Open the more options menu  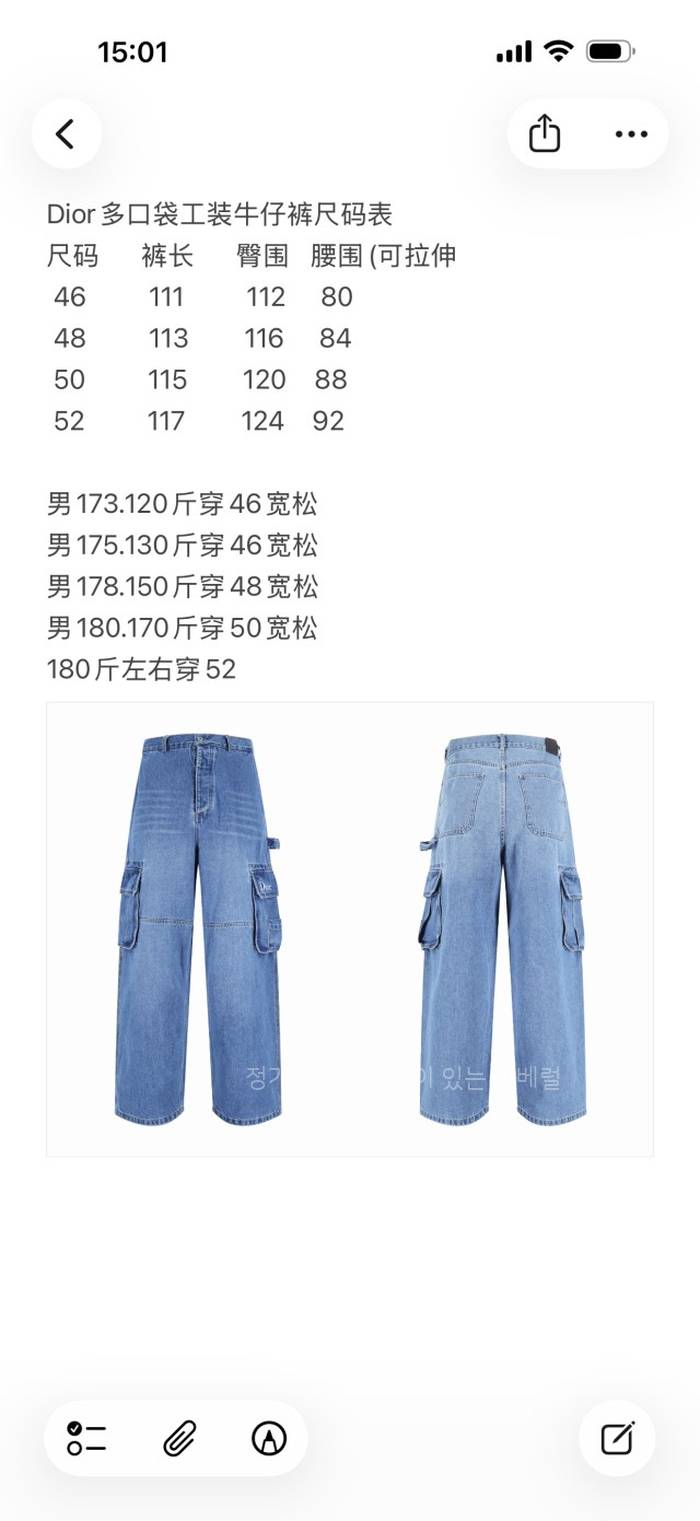(x=631, y=134)
